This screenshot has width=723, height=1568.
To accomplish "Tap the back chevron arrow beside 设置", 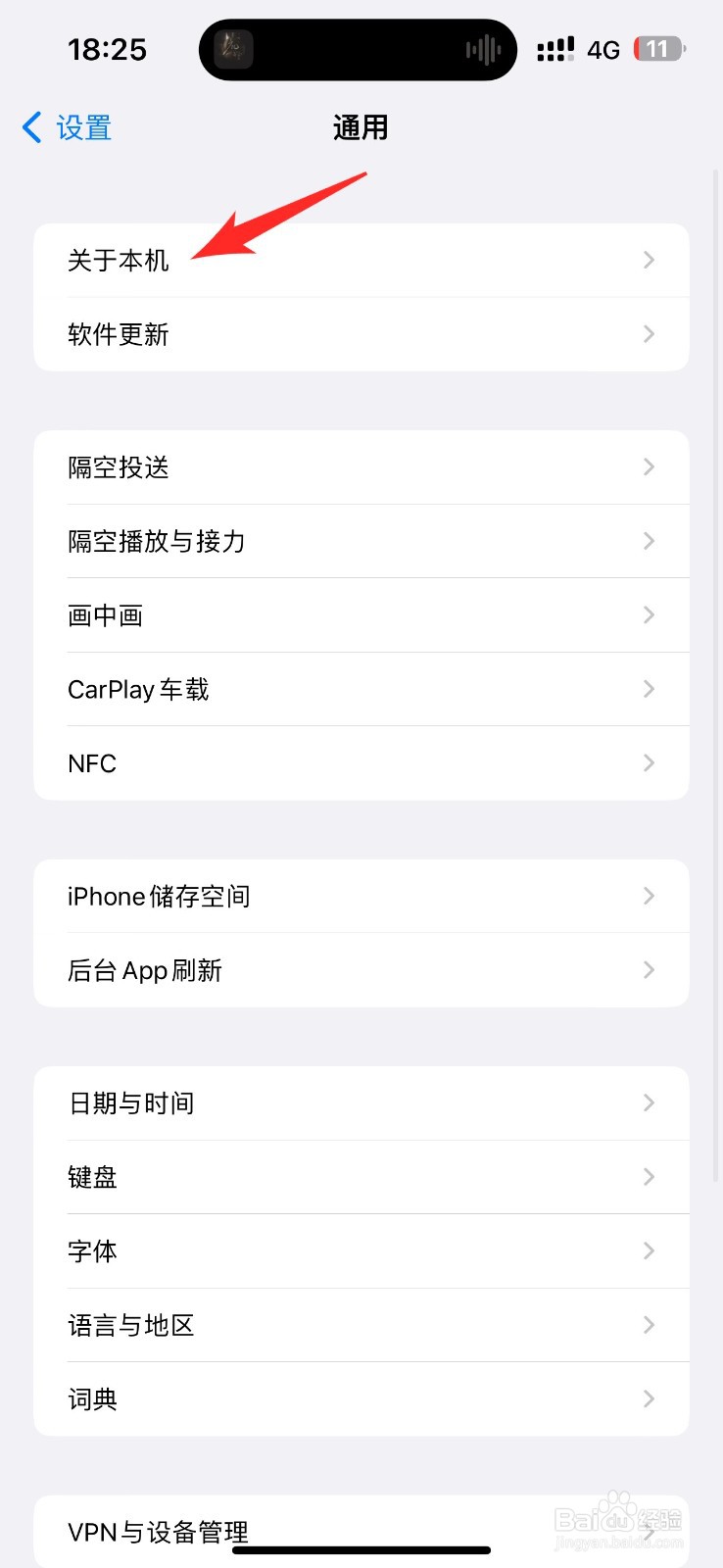I will pos(30,127).
